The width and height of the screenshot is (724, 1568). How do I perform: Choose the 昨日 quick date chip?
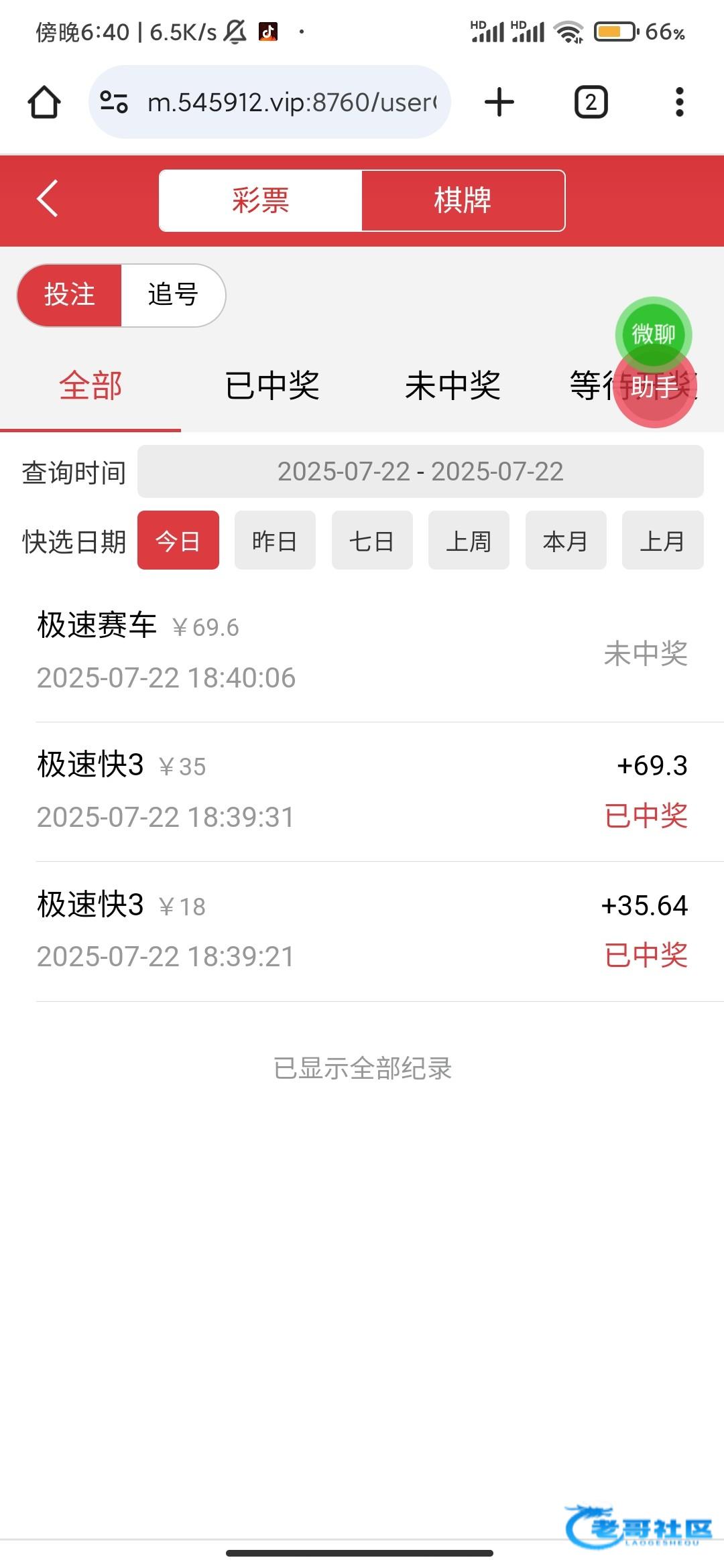(275, 541)
